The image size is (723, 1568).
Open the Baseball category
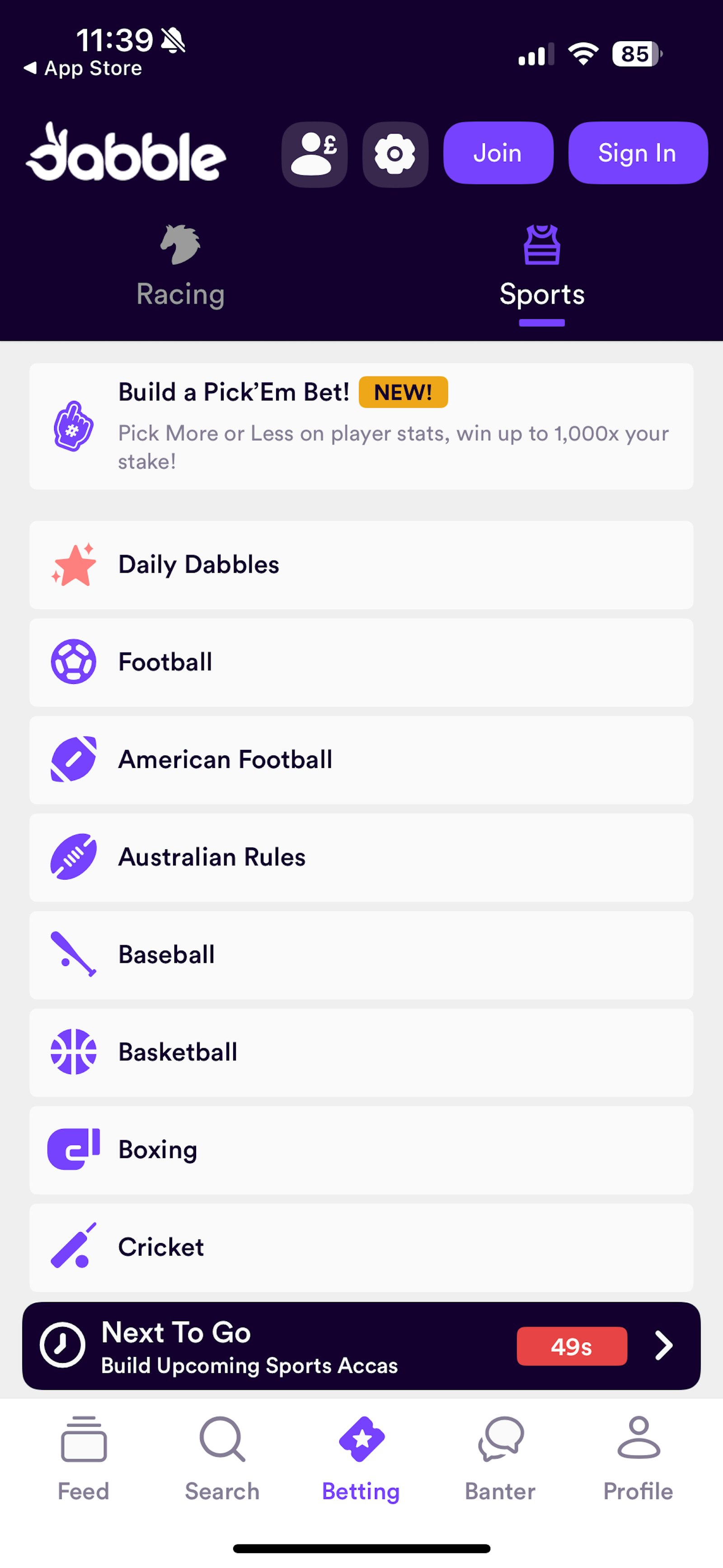pos(361,955)
